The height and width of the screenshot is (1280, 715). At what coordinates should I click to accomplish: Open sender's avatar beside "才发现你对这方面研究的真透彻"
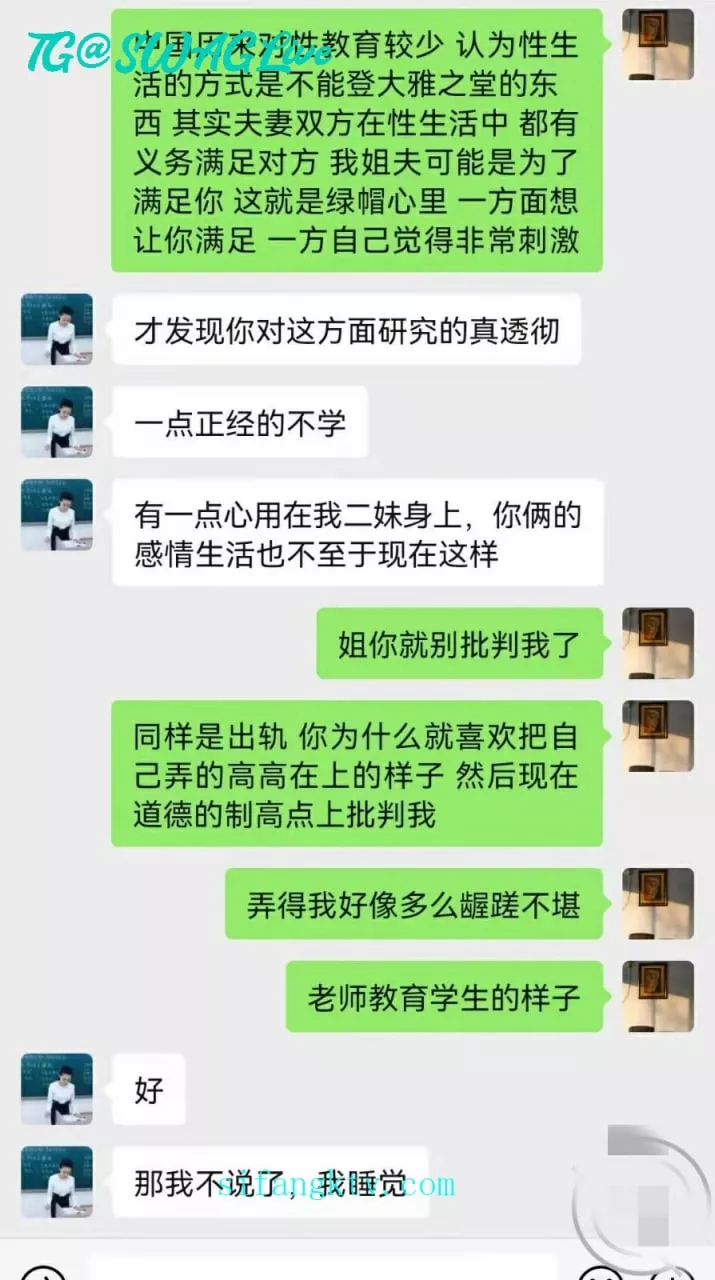[x=57, y=329]
